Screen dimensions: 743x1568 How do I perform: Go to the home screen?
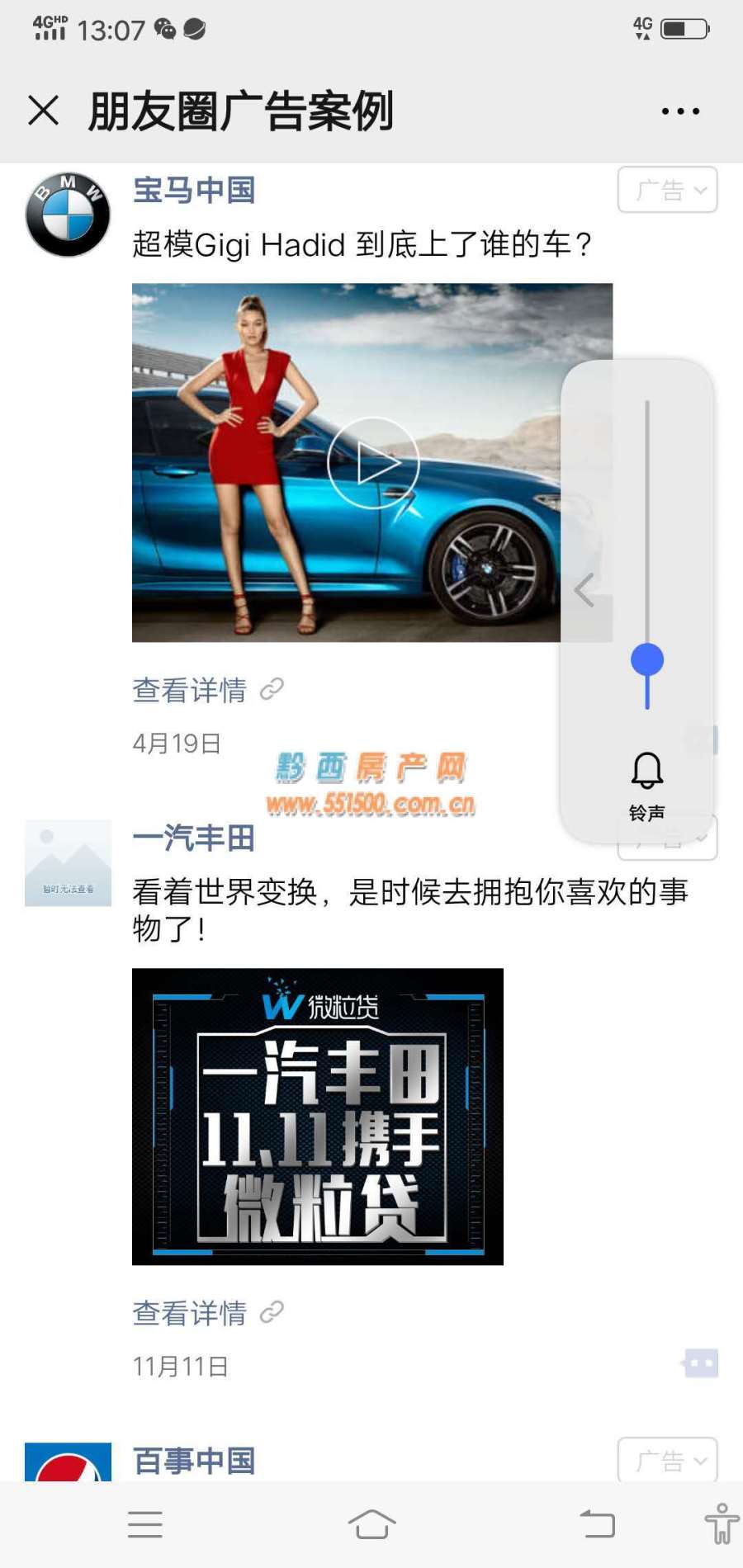click(x=371, y=1525)
